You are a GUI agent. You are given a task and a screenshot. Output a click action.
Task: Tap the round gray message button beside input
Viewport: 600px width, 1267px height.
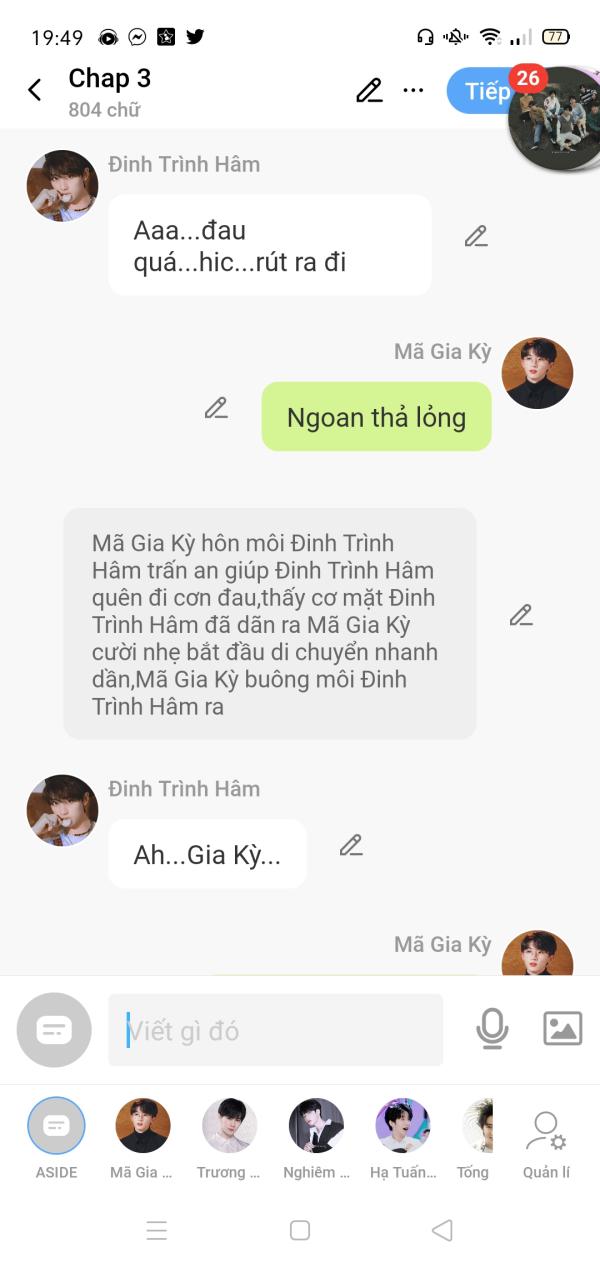point(54,1030)
